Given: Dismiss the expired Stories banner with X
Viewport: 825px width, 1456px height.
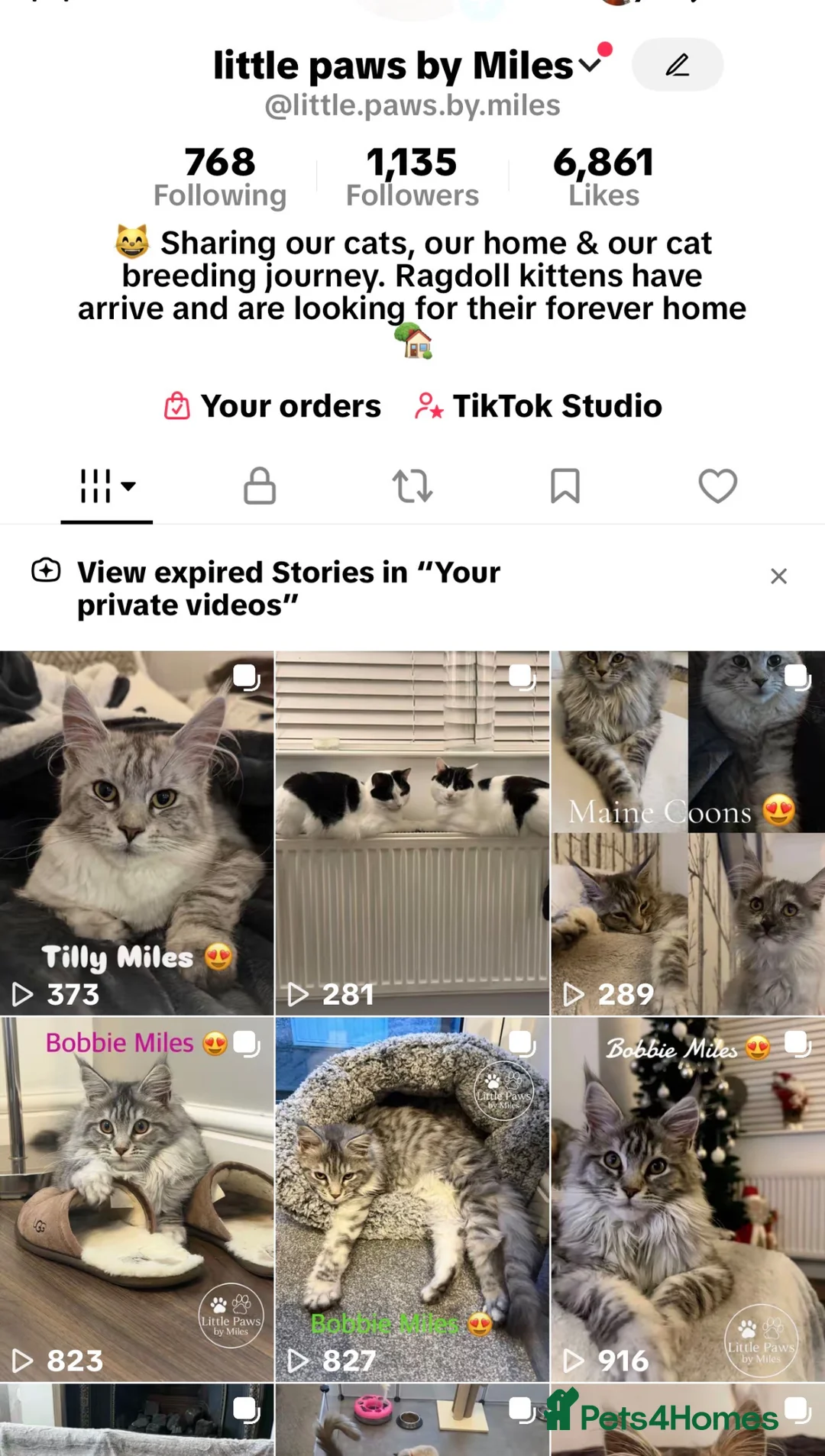Looking at the screenshot, I should [779, 576].
